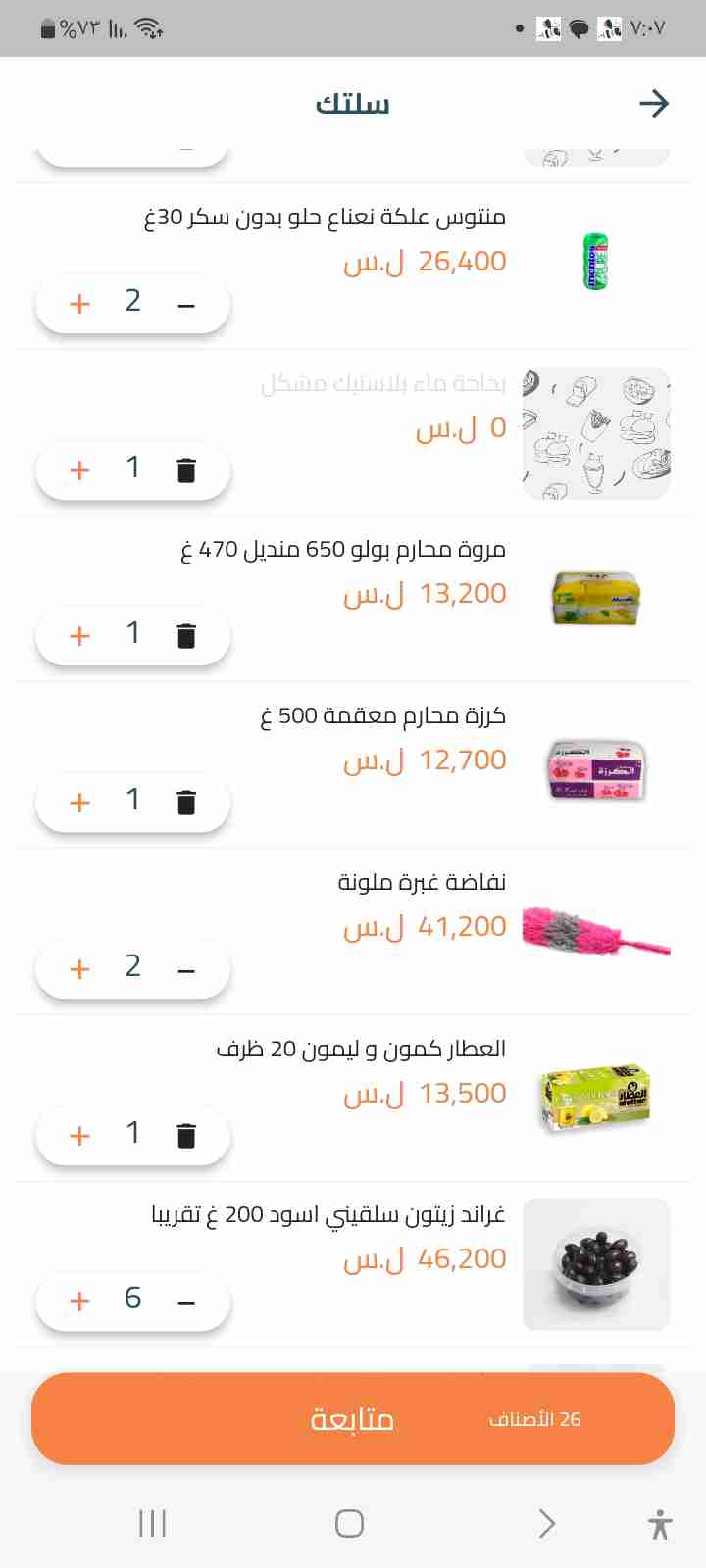
Task: Tap متابعة to continue checkout
Action: coord(353,1419)
